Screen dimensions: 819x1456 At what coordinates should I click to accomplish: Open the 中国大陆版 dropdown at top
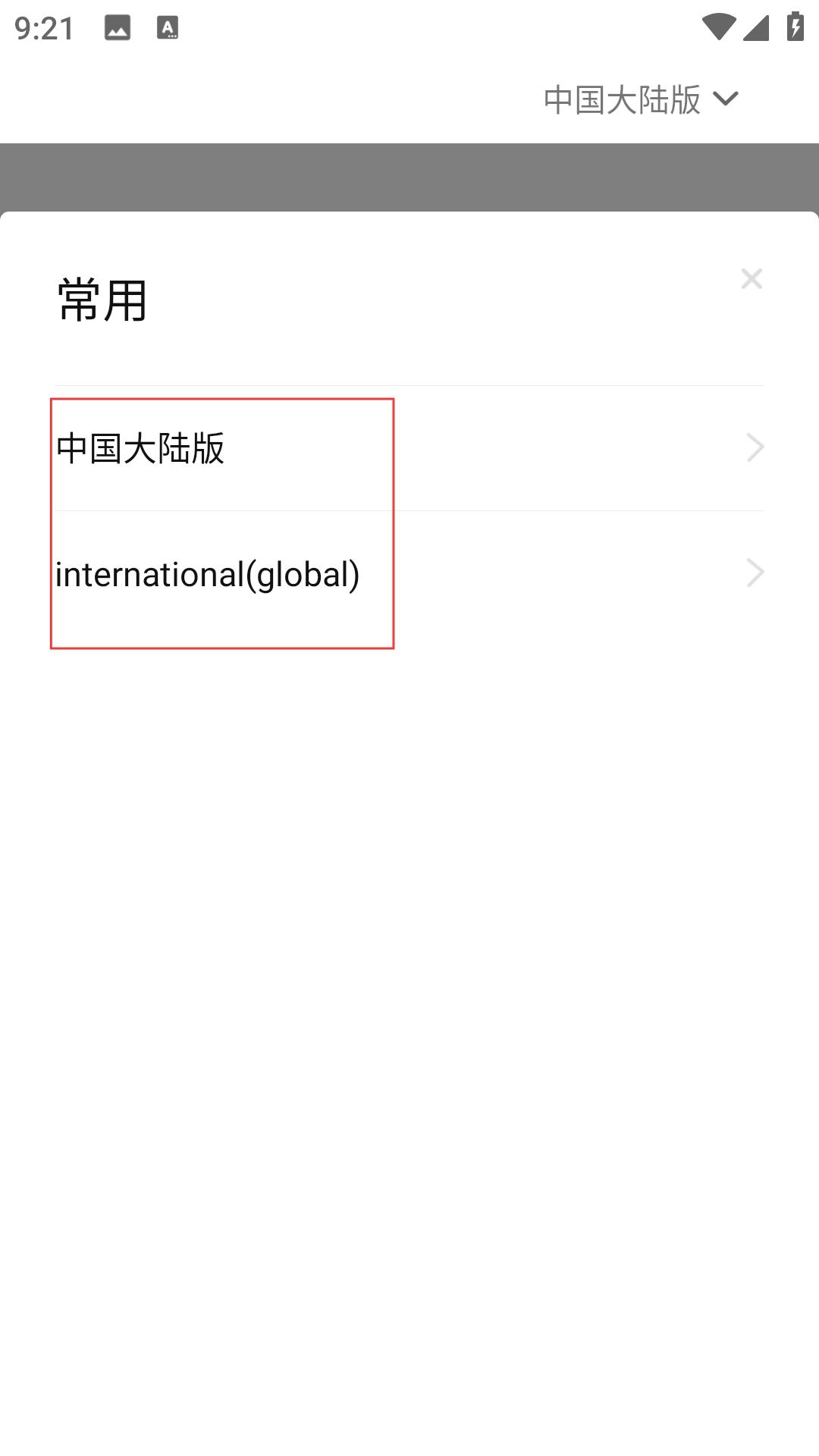click(x=641, y=99)
